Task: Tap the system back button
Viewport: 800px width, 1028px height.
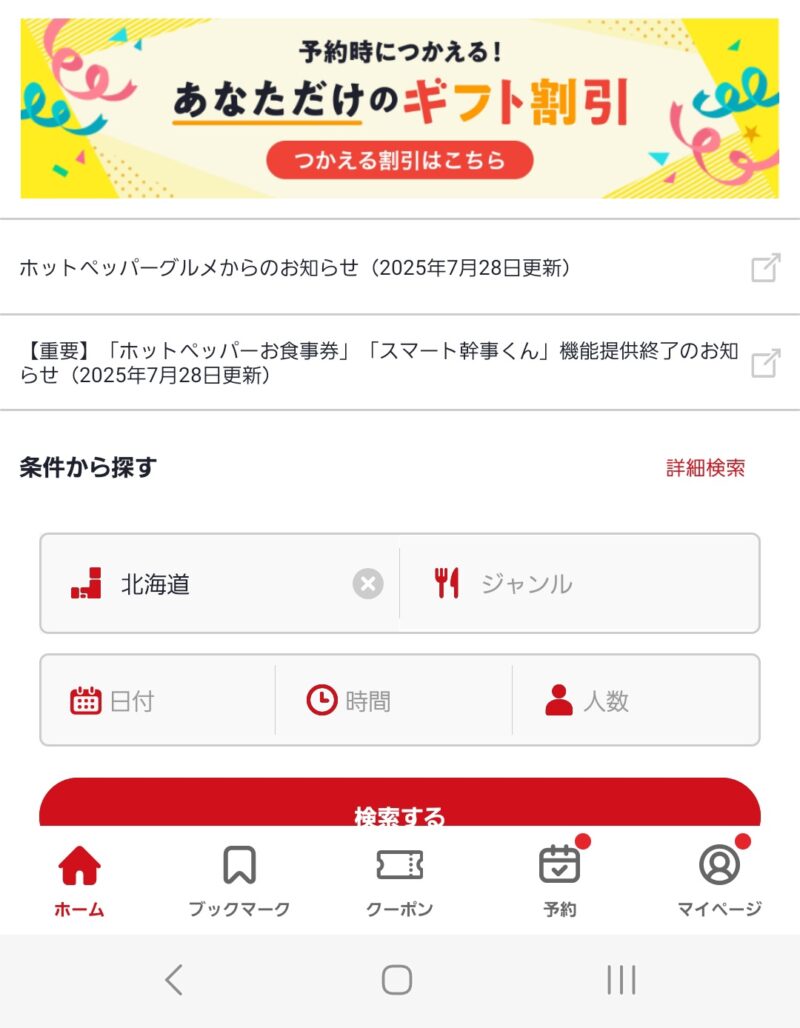Action: click(x=174, y=980)
